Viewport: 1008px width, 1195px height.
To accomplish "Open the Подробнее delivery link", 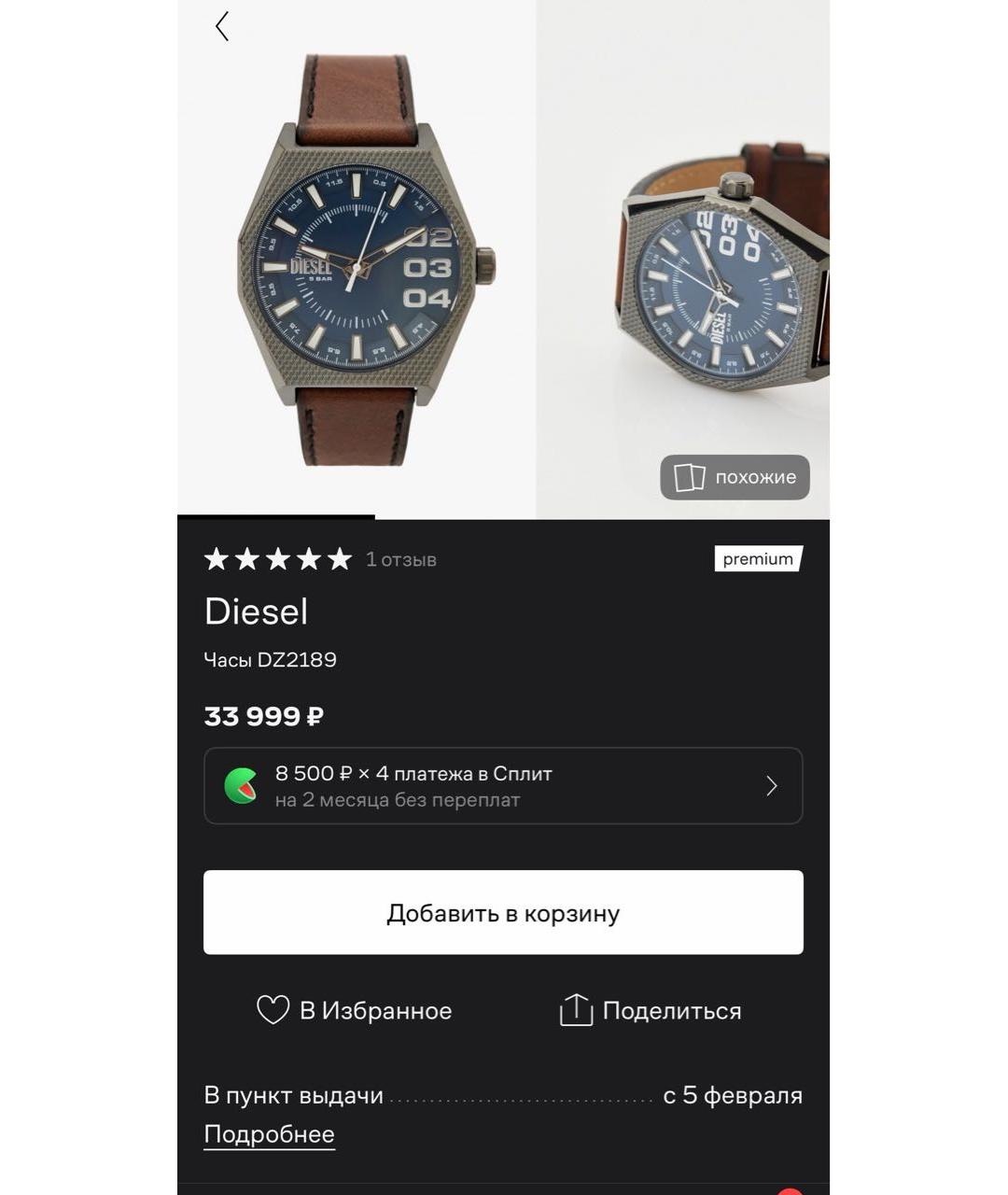I will 269,1134.
